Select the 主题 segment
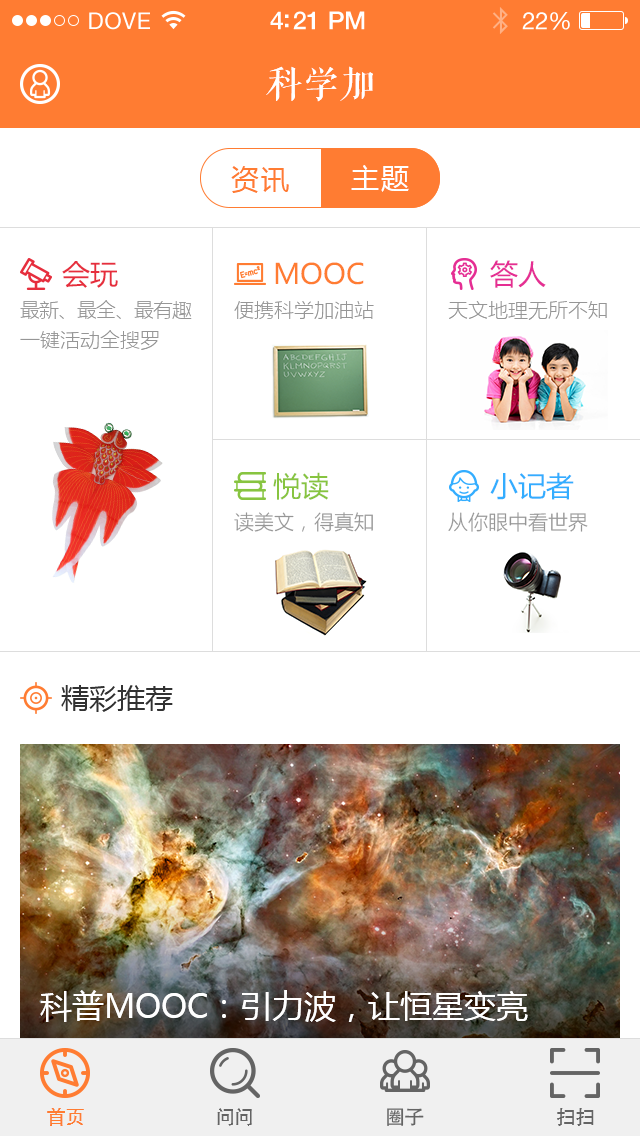The width and height of the screenshot is (640, 1136). click(381, 178)
